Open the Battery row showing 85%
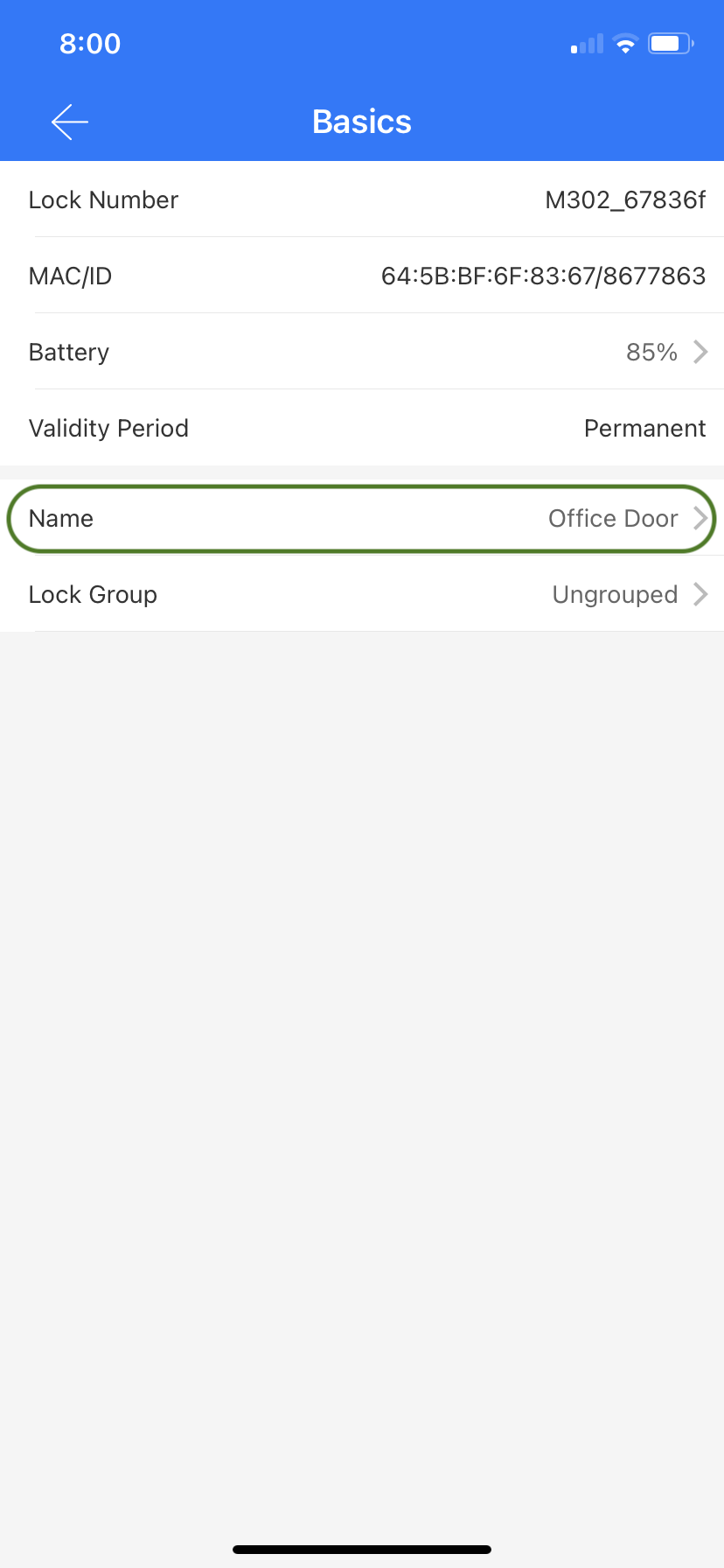This screenshot has height=1568, width=724. tap(362, 352)
